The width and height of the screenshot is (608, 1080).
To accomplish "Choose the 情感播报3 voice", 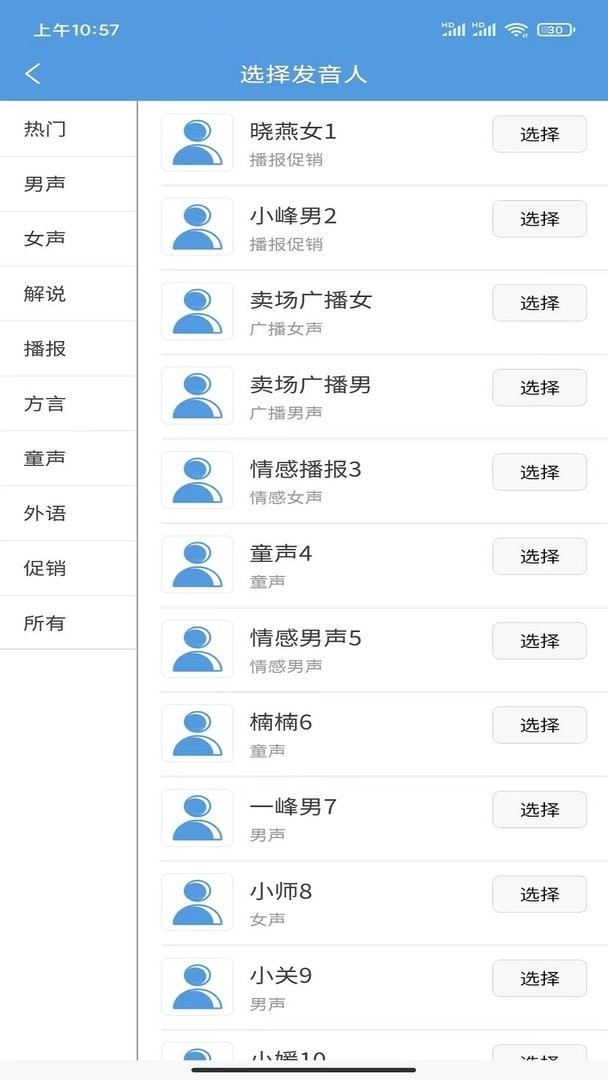I will click(x=539, y=472).
